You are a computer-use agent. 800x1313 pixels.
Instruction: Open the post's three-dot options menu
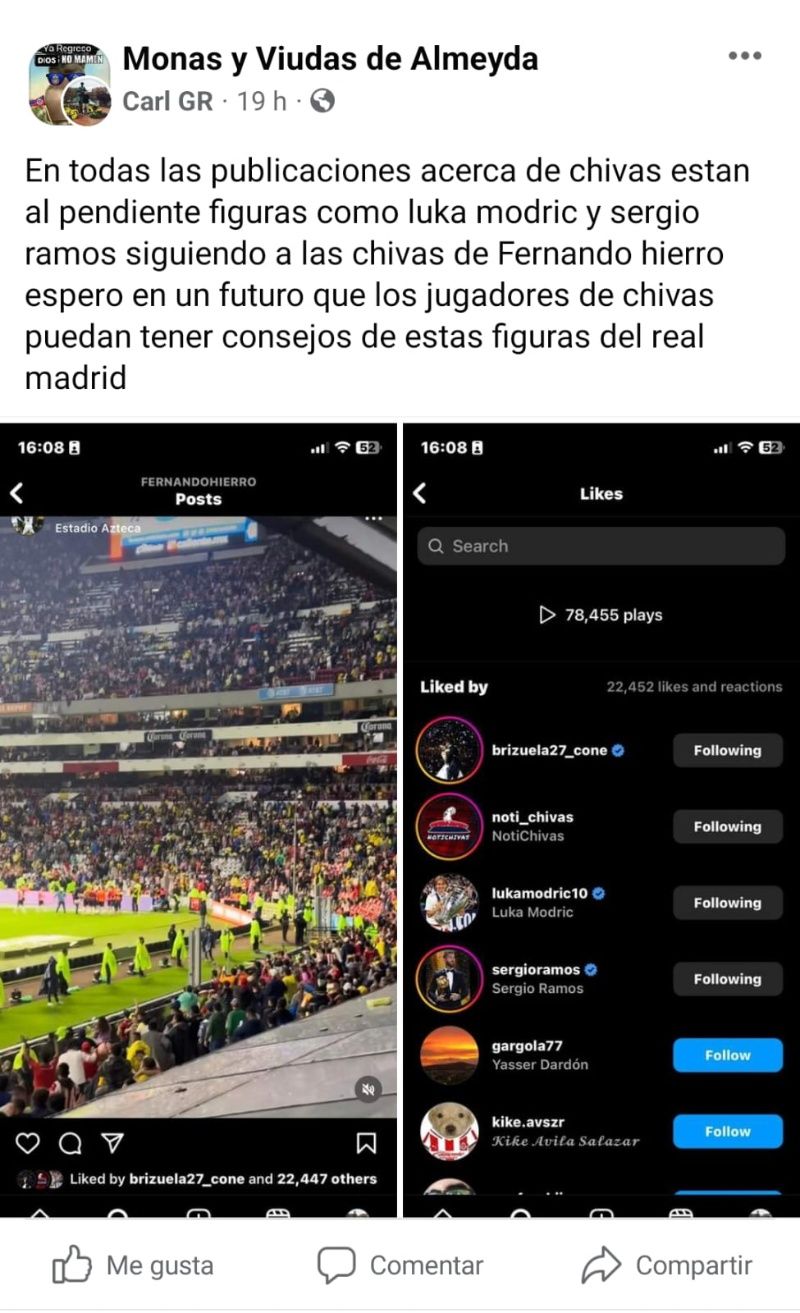click(744, 56)
